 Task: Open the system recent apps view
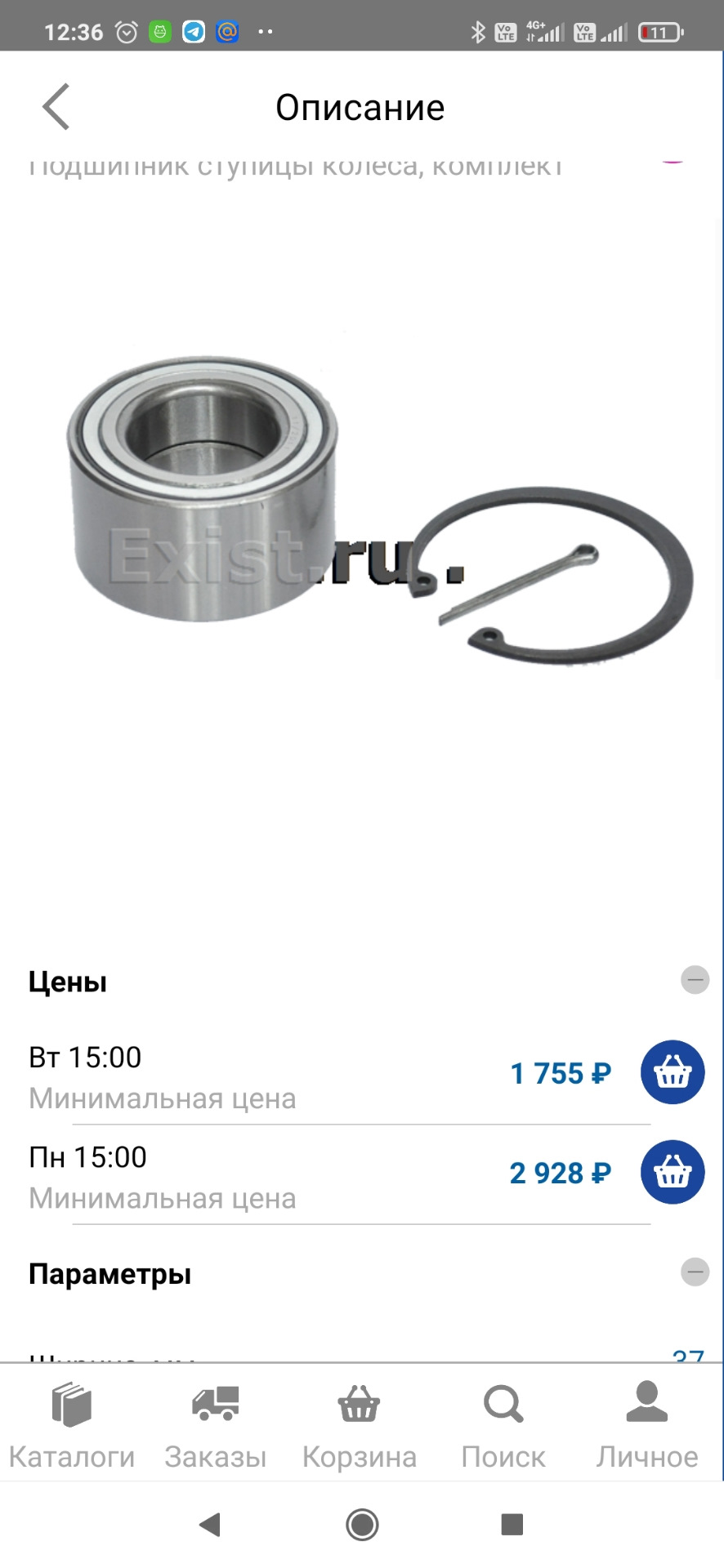point(512,1524)
